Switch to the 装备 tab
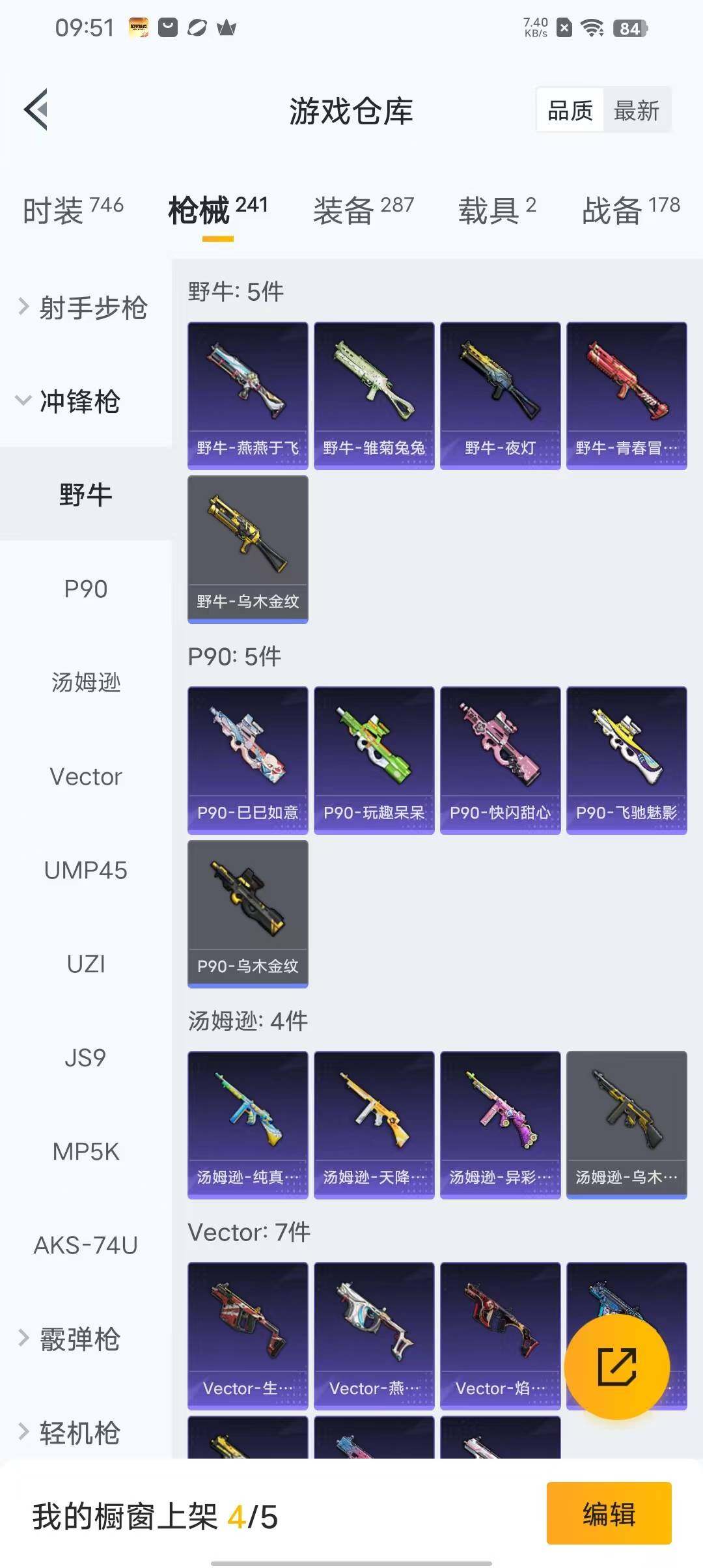 point(363,210)
